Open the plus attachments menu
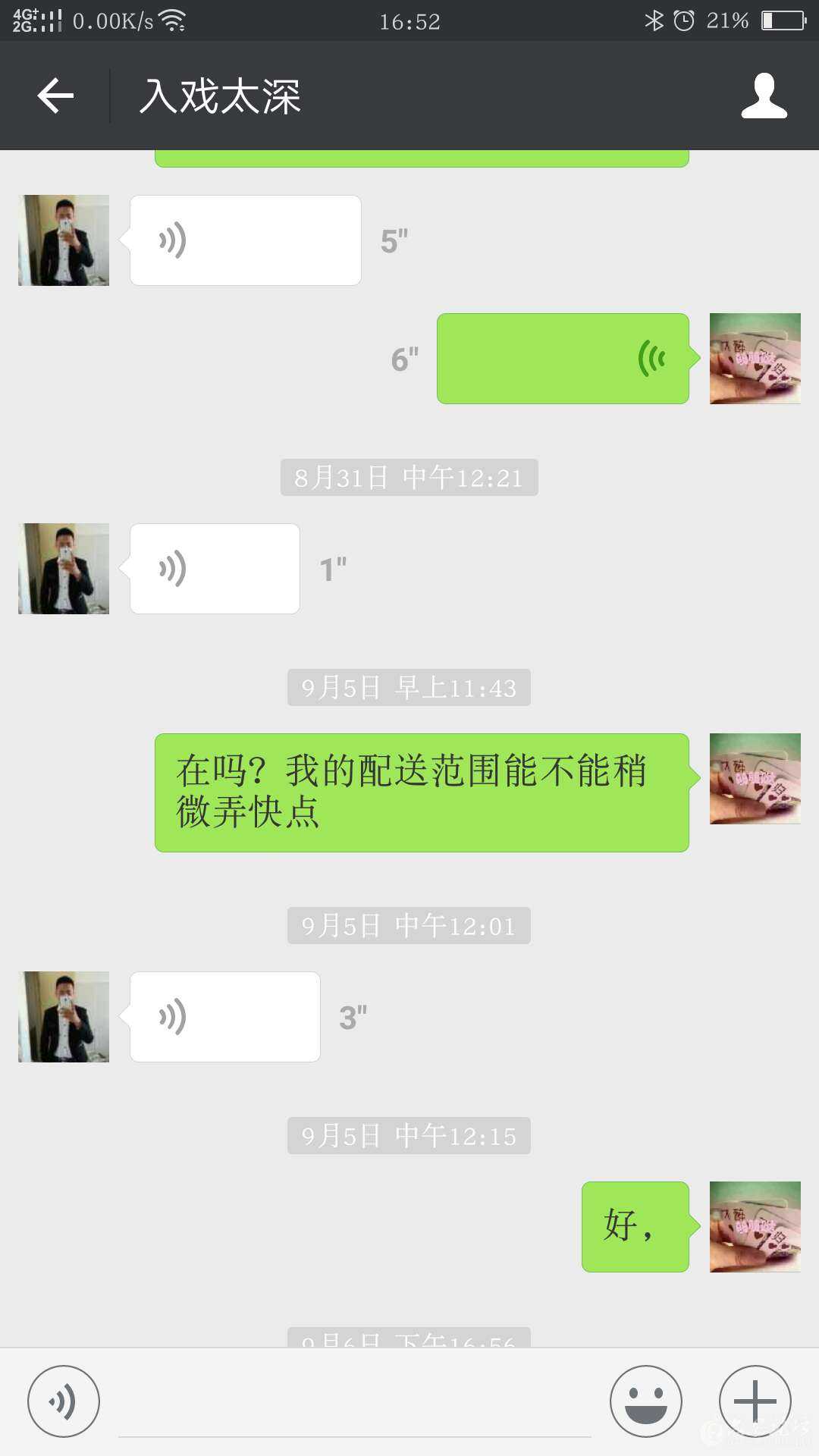This screenshot has height=1456, width=819. click(x=755, y=1401)
